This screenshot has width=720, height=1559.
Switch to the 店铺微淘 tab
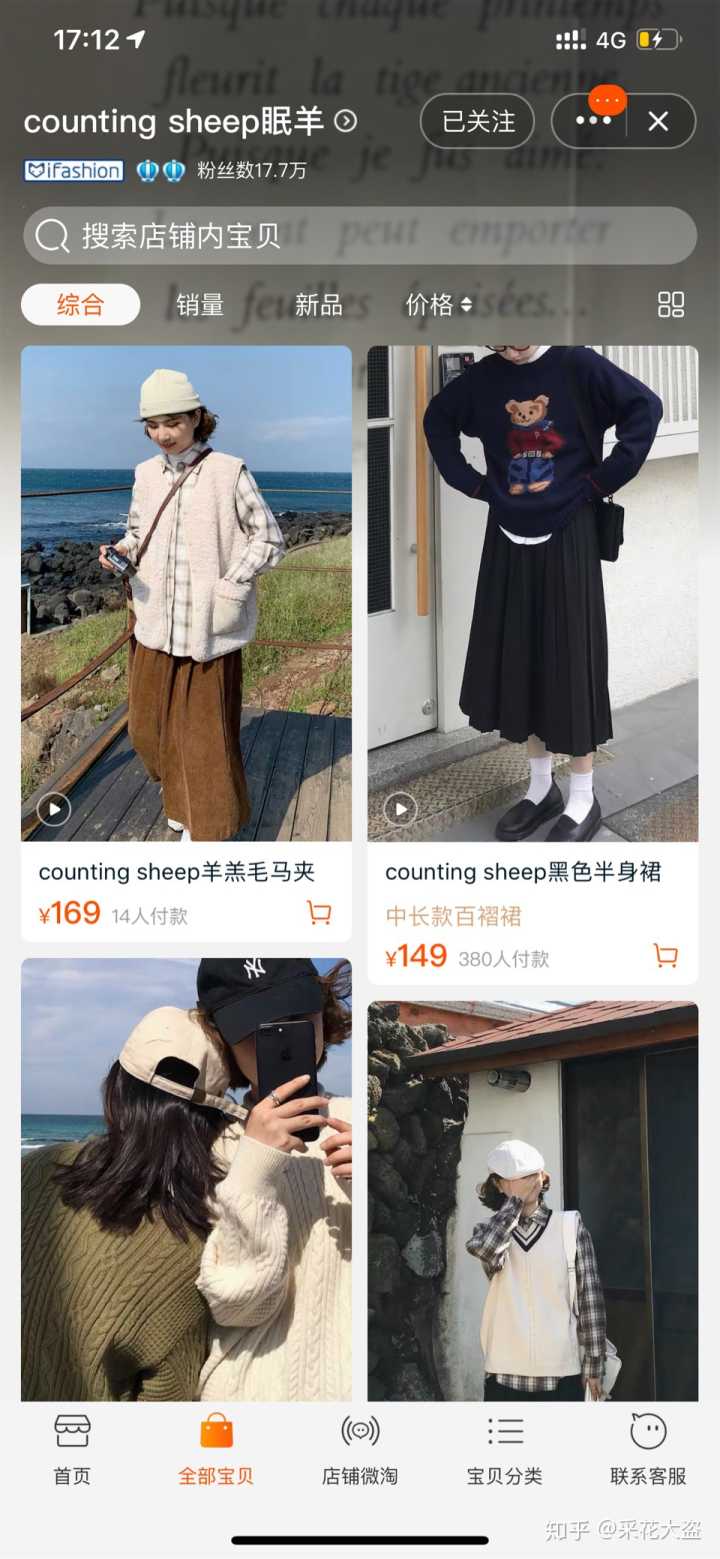(x=360, y=1450)
